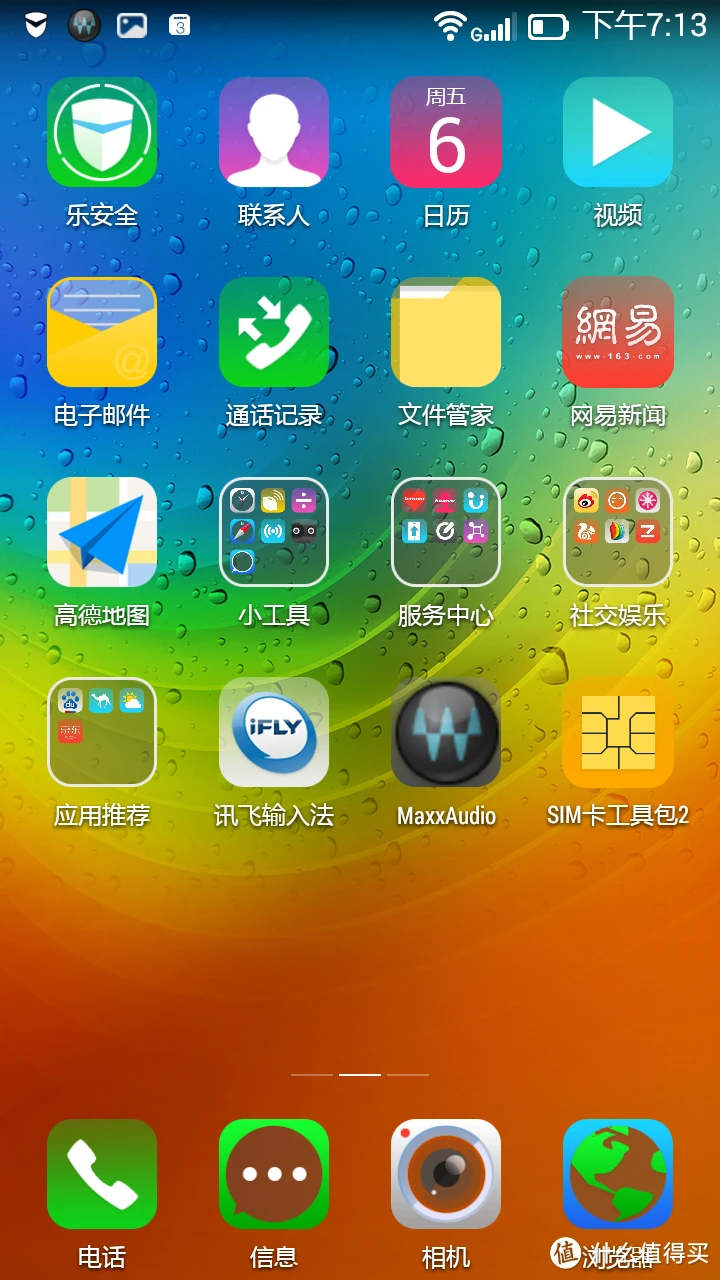Open SIM卡工具包2

618,732
